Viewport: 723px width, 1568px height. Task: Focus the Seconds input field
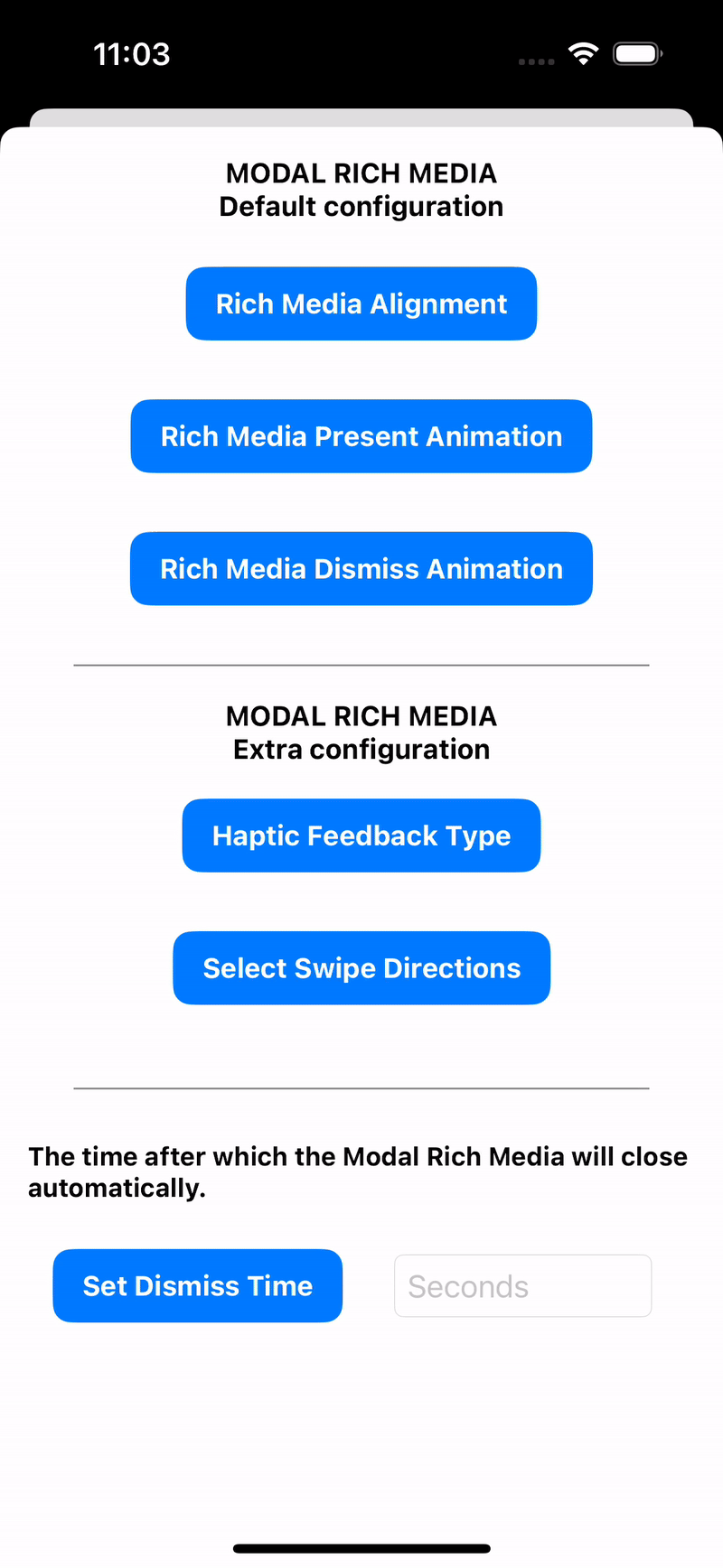click(522, 1285)
